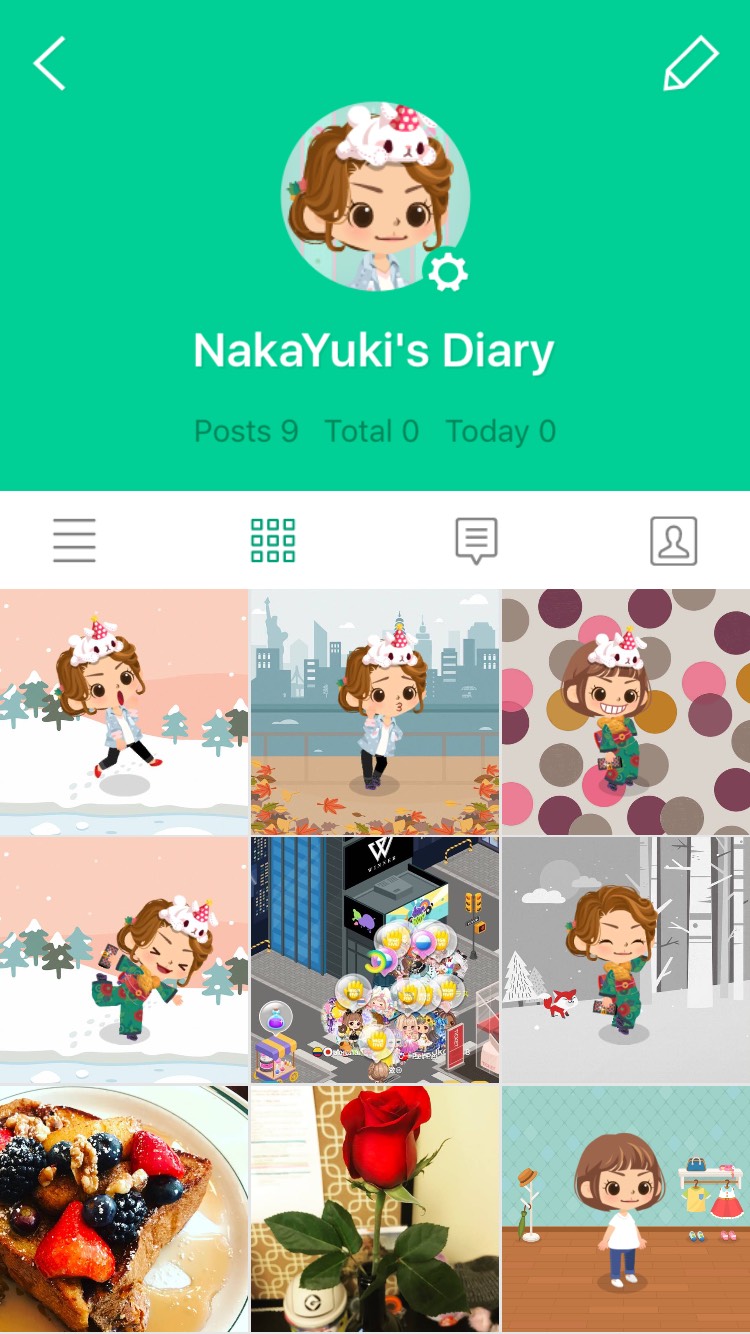
Task: Switch to the comments tab
Action: coord(476,540)
